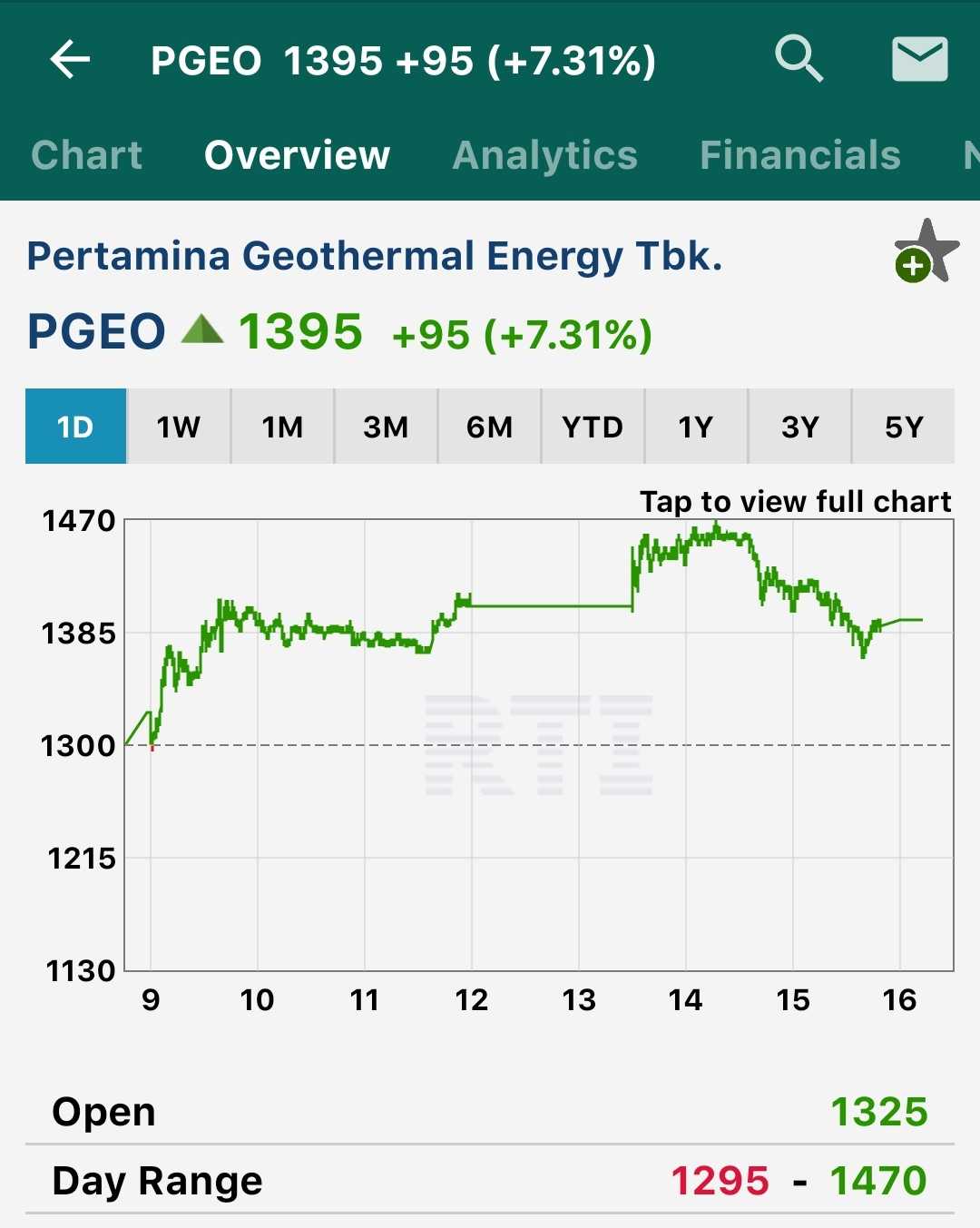Screen dimensions: 980x1228
Task: Open the partially visible News tab
Action: click(x=967, y=155)
